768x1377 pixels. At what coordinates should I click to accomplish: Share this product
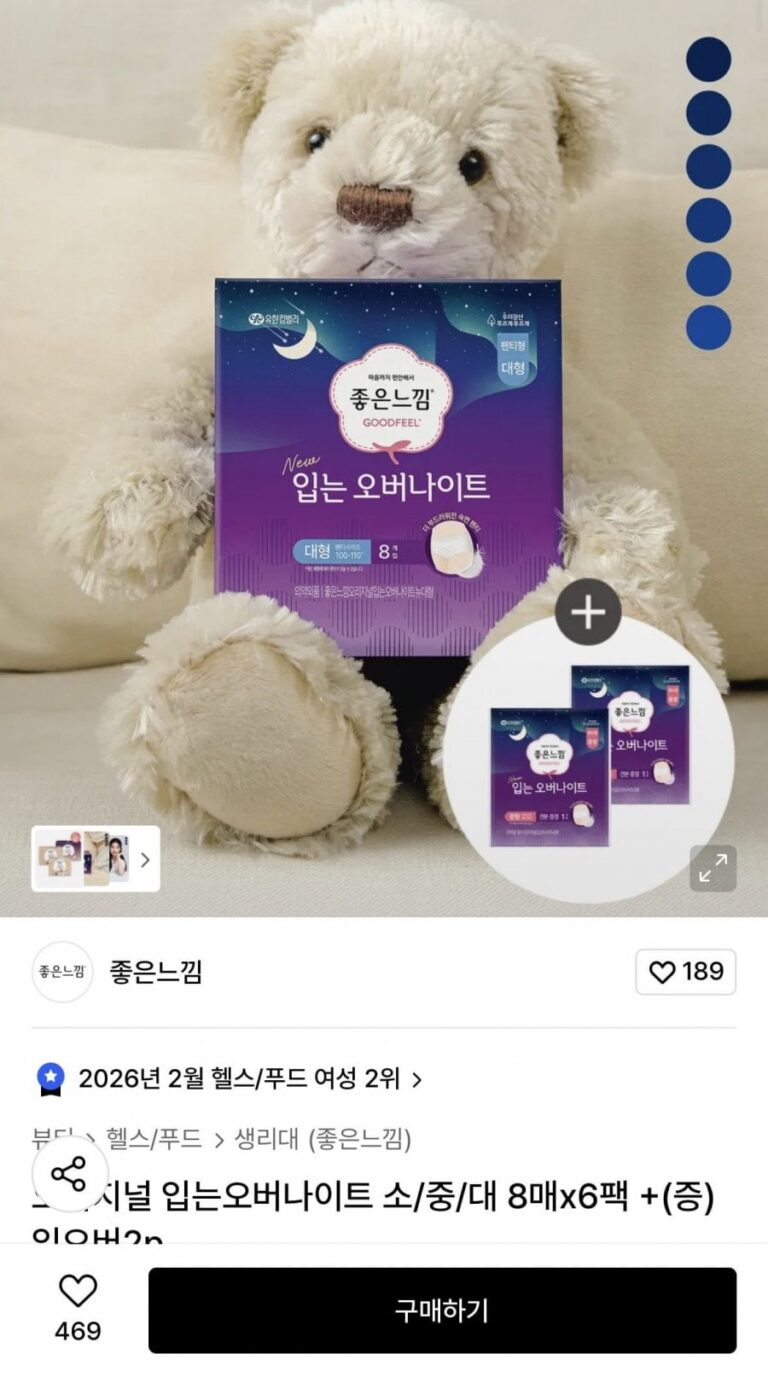tap(68, 1173)
